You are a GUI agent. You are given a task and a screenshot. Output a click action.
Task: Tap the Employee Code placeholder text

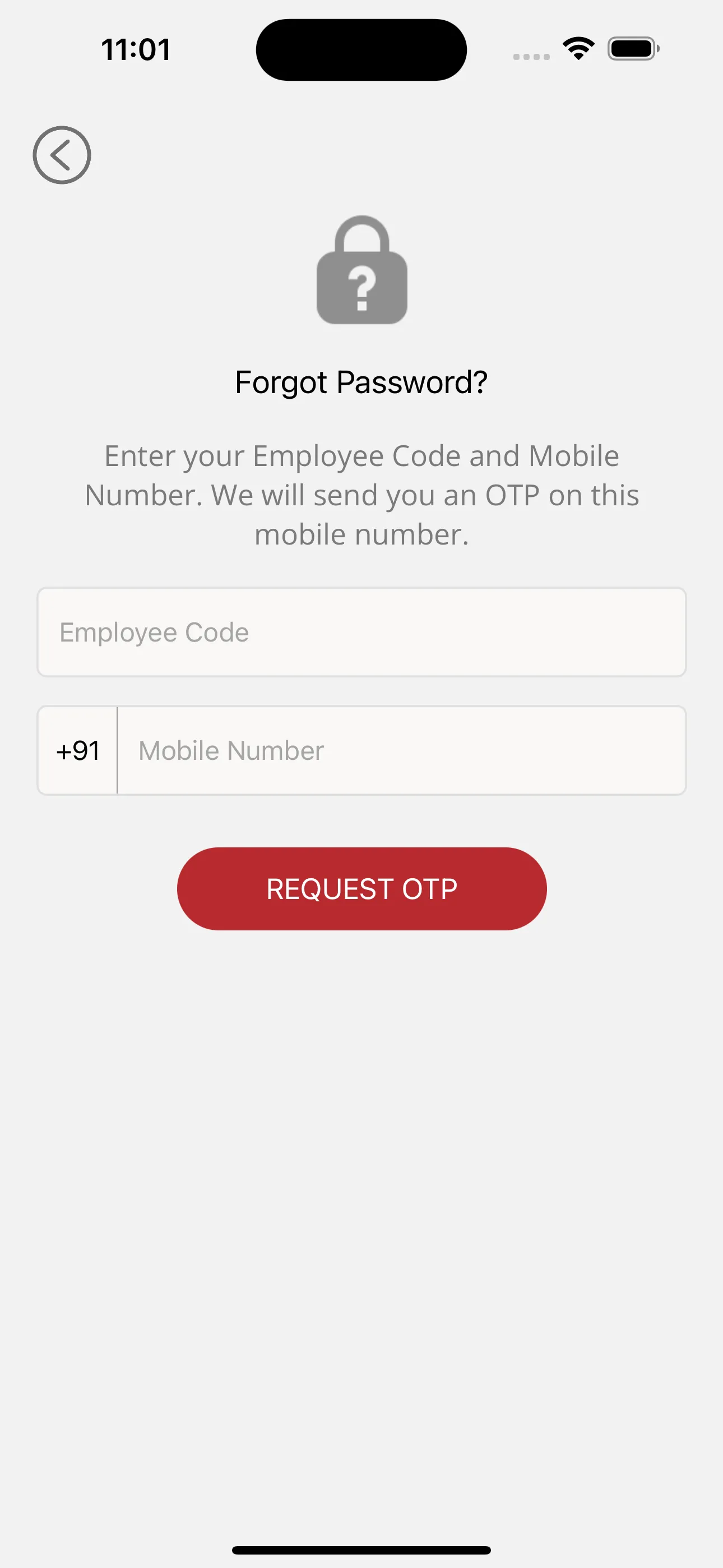155,632
